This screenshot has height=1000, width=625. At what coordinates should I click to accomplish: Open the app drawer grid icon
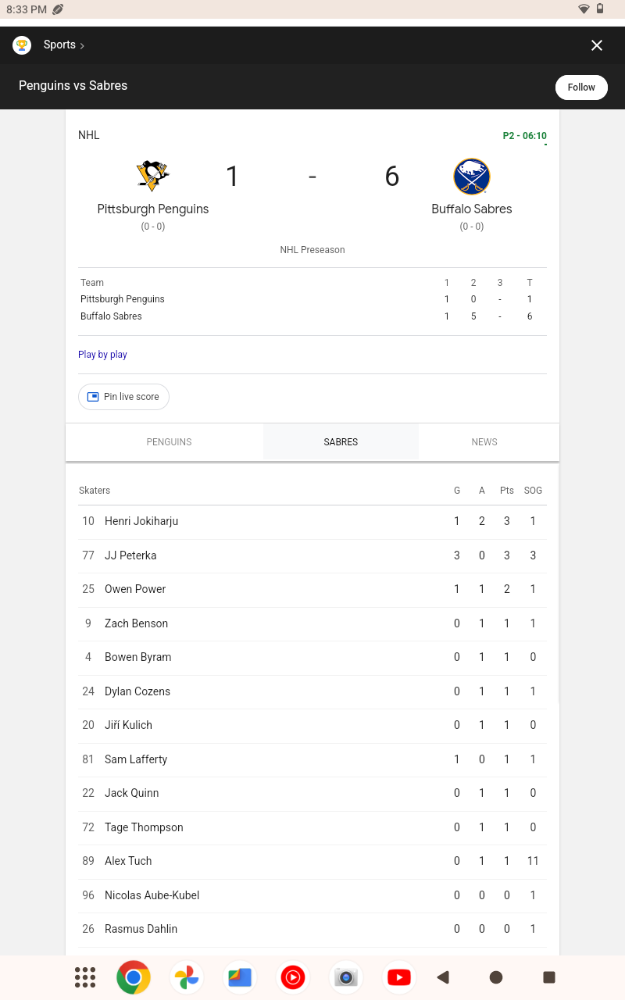(85, 977)
